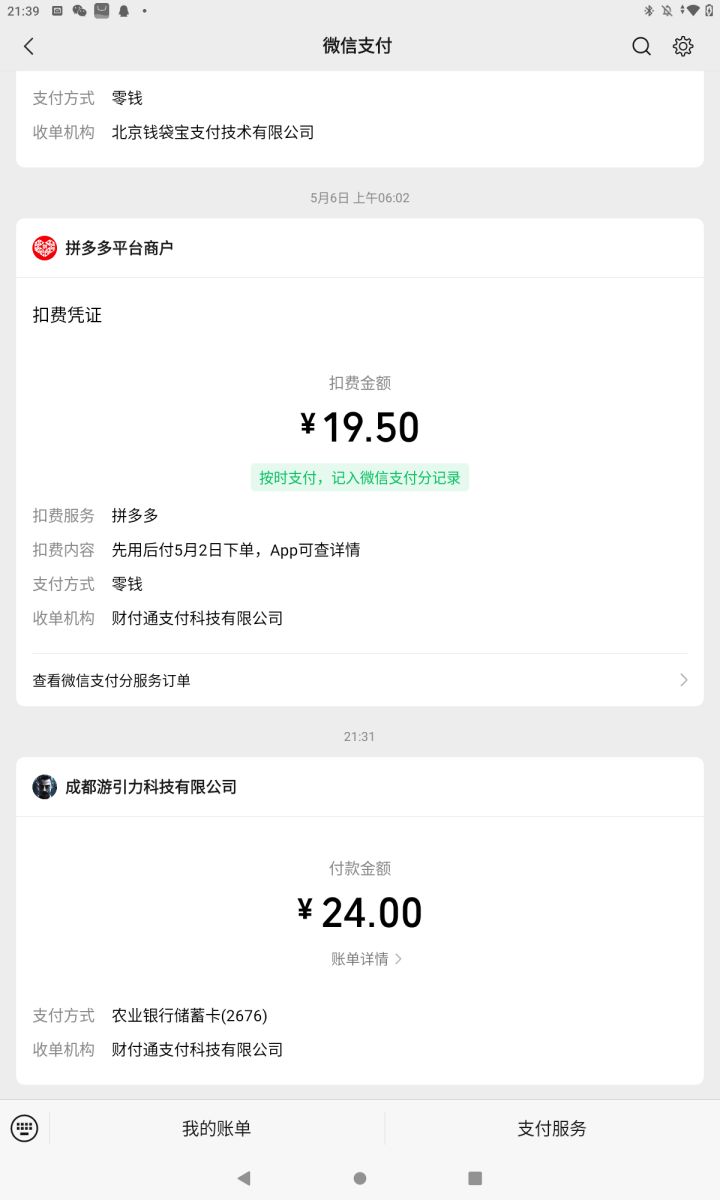Open 拼多多平台商户 merchant header
The height and width of the screenshot is (1200, 720).
[119, 248]
